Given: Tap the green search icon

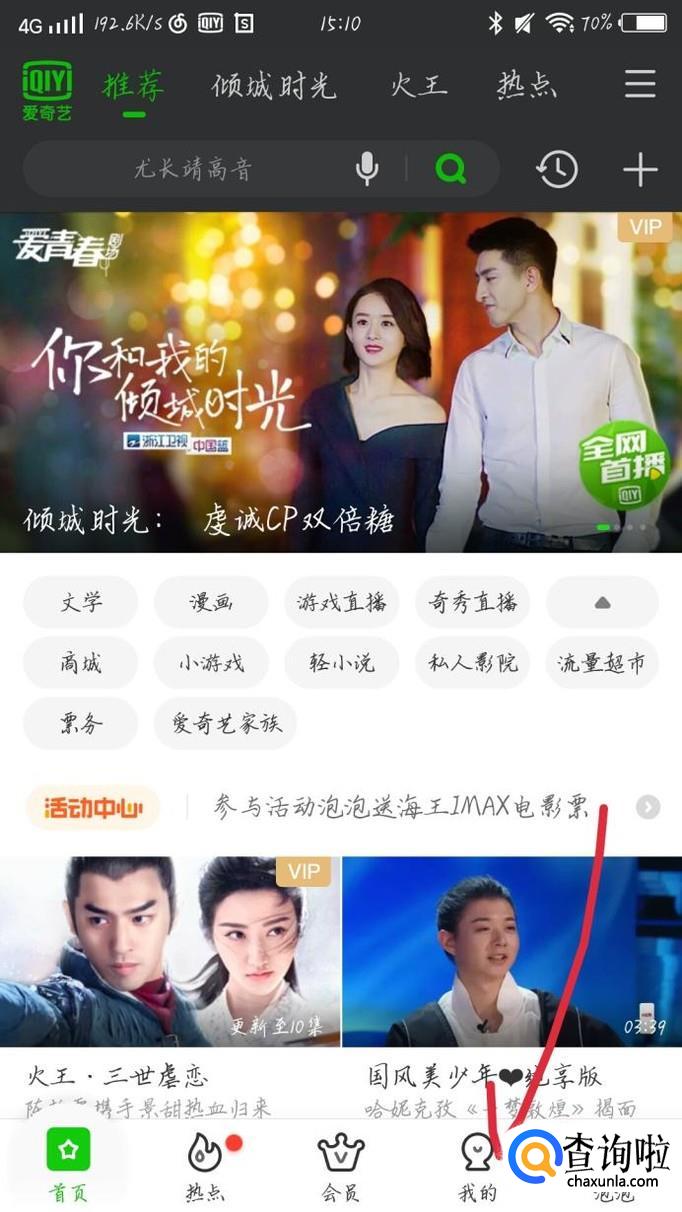Looking at the screenshot, I should tap(451, 169).
